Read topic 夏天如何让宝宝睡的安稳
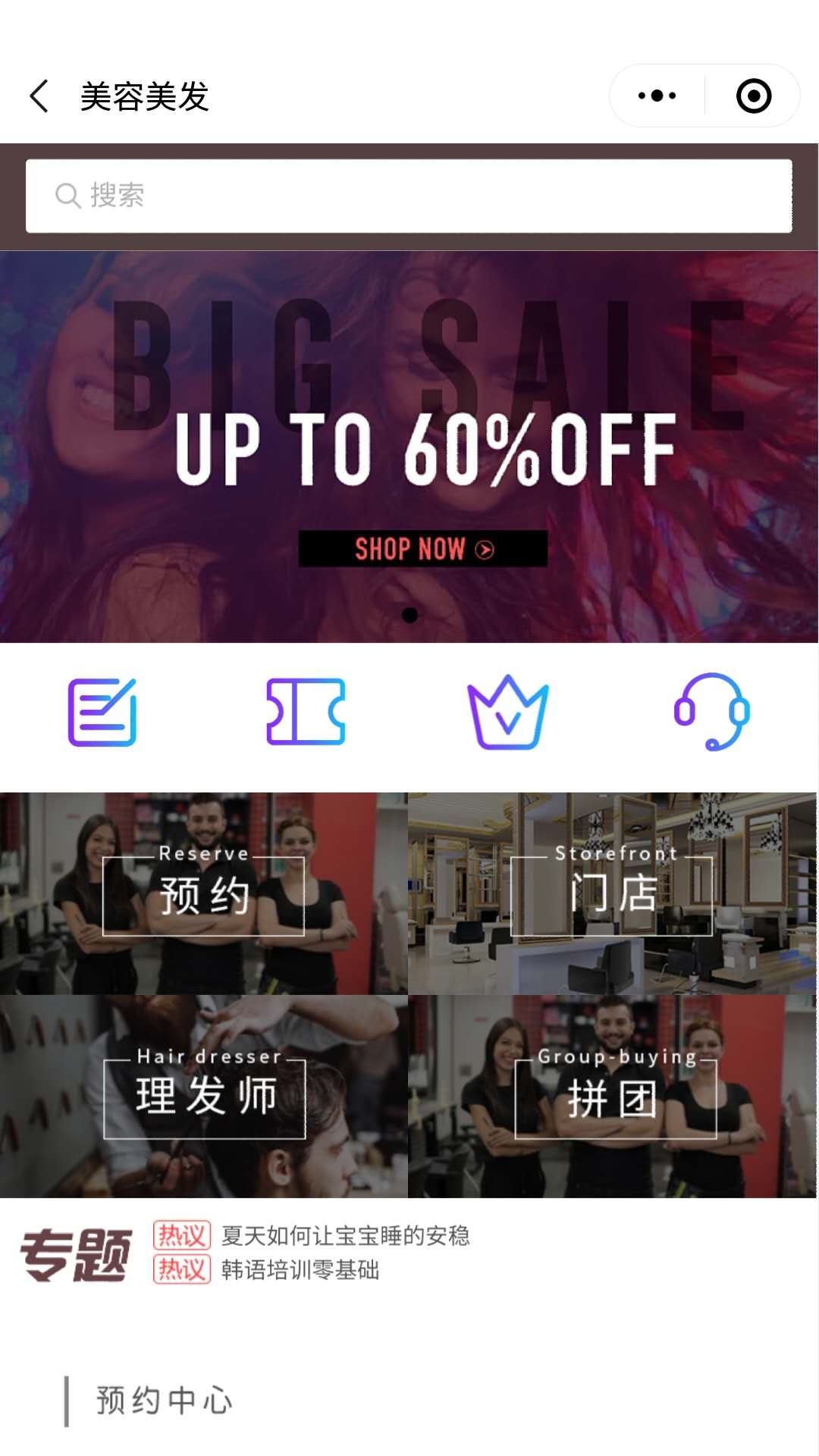Screen dimensions: 819x1456 345,1236
